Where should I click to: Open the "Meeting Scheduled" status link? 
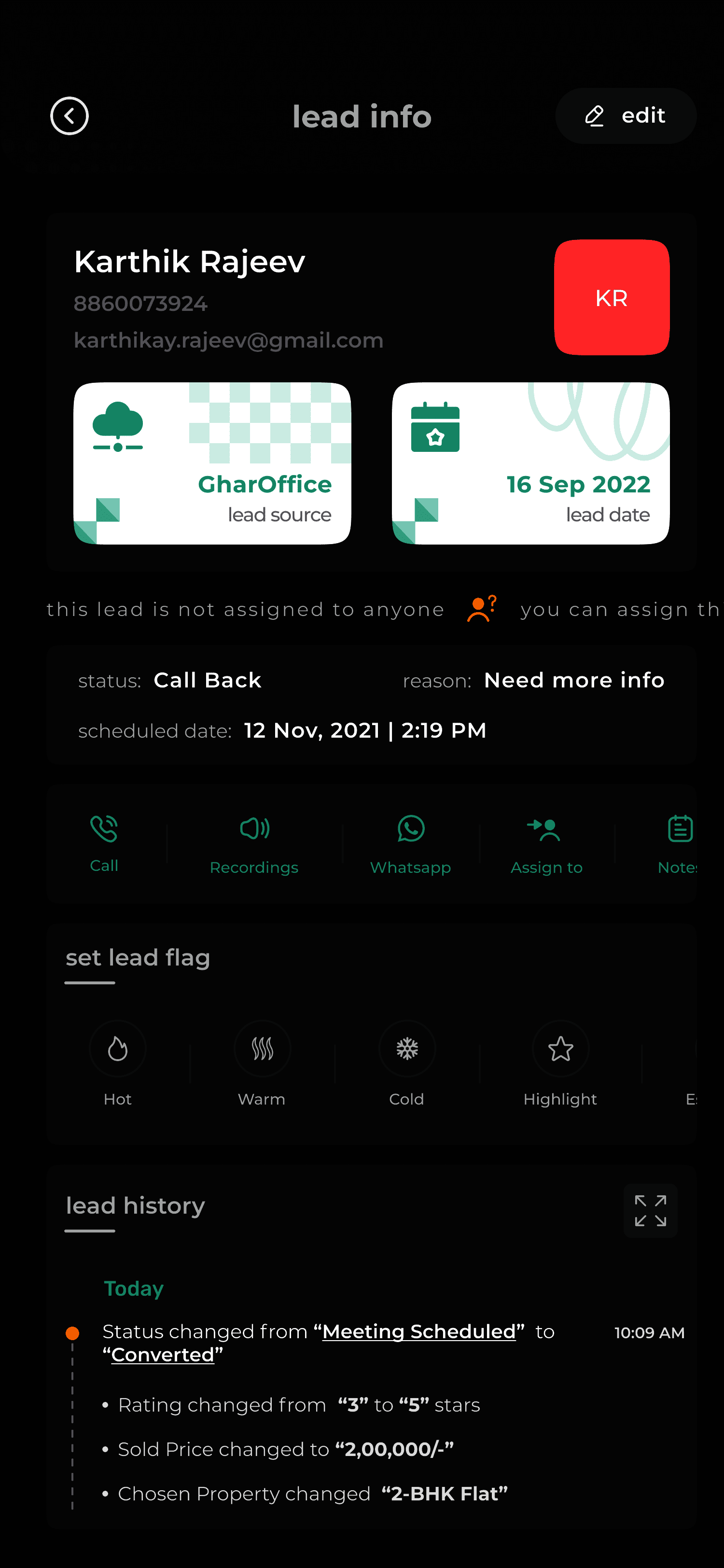point(418,1331)
